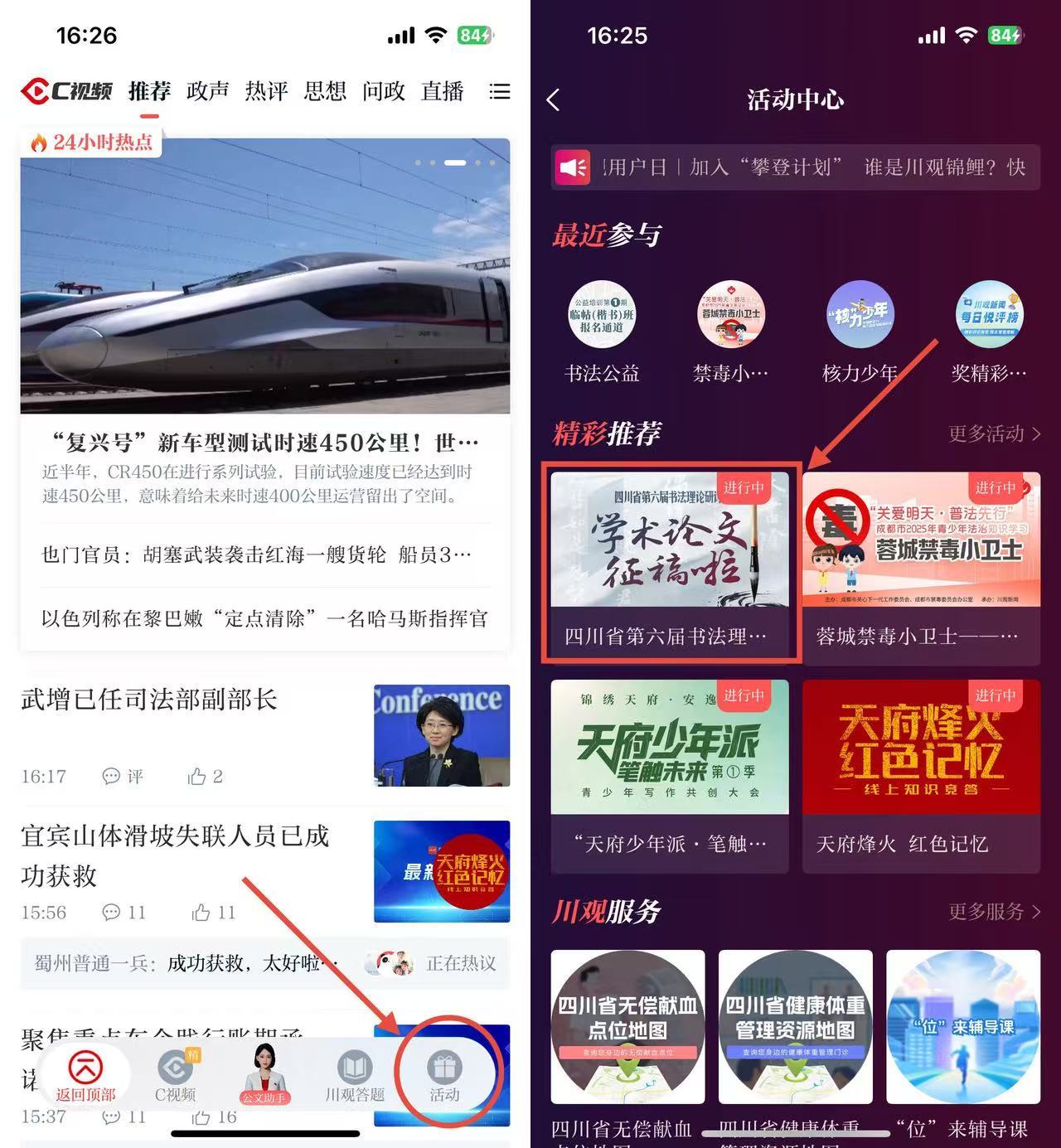
Task: Open the hamburger menu beside 直播
Action: point(499,91)
